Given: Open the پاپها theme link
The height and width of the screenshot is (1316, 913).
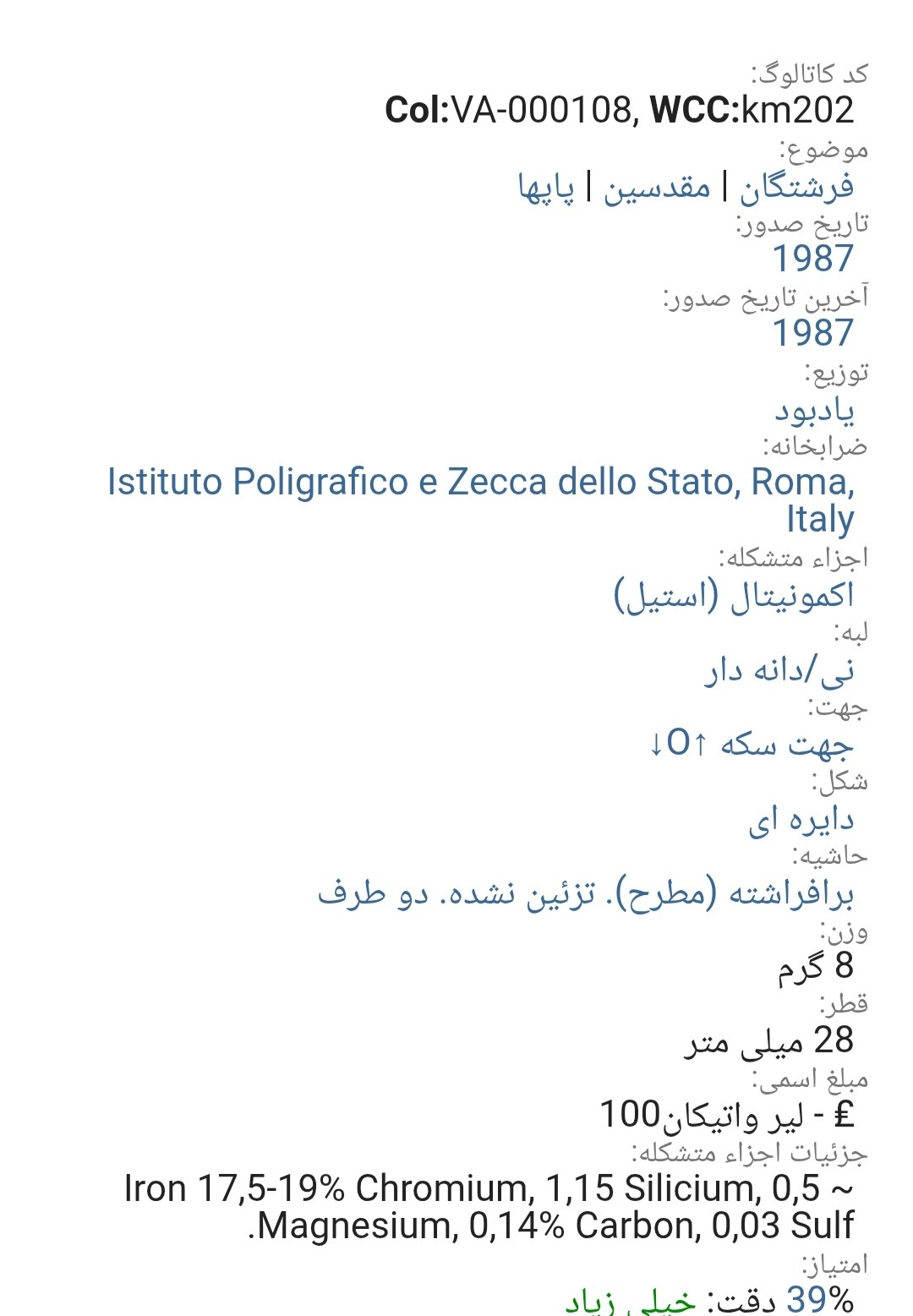Looking at the screenshot, I should pyautogui.click(x=546, y=187).
